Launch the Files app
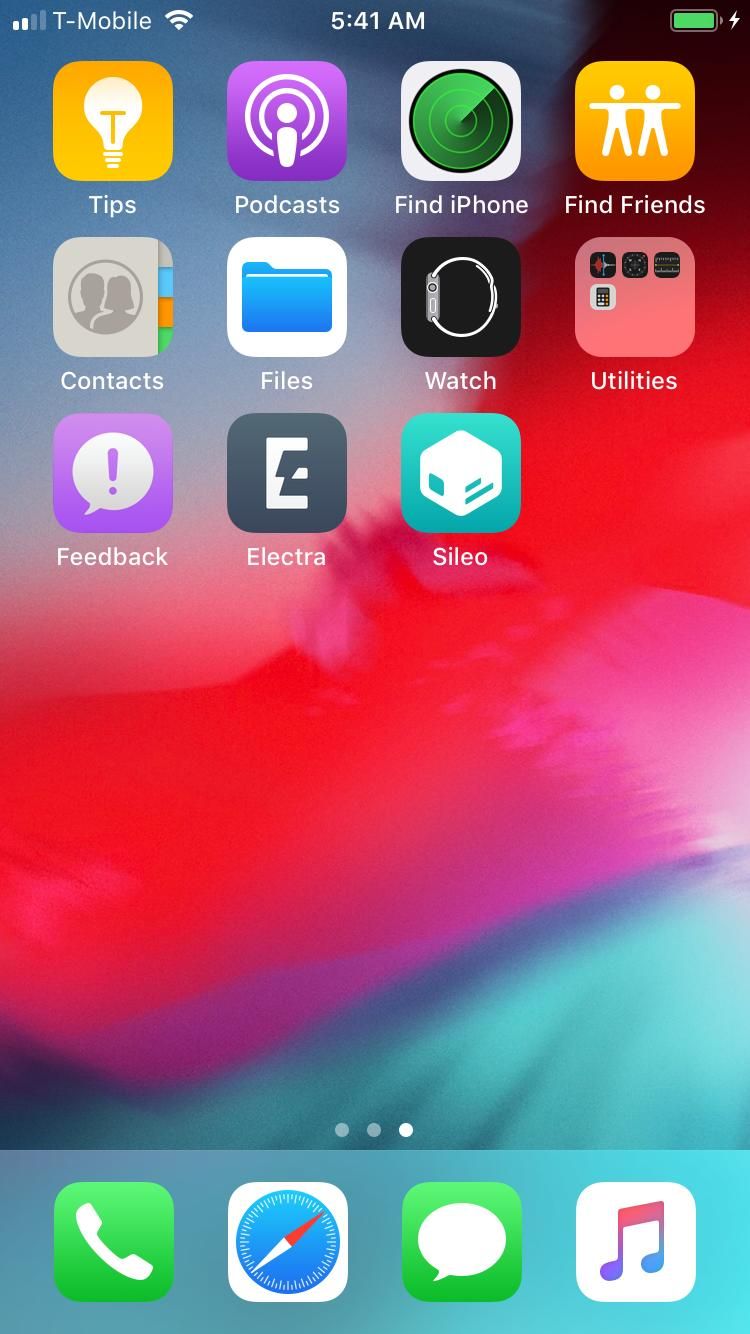Screen dimensions: 750x1334 point(287,297)
